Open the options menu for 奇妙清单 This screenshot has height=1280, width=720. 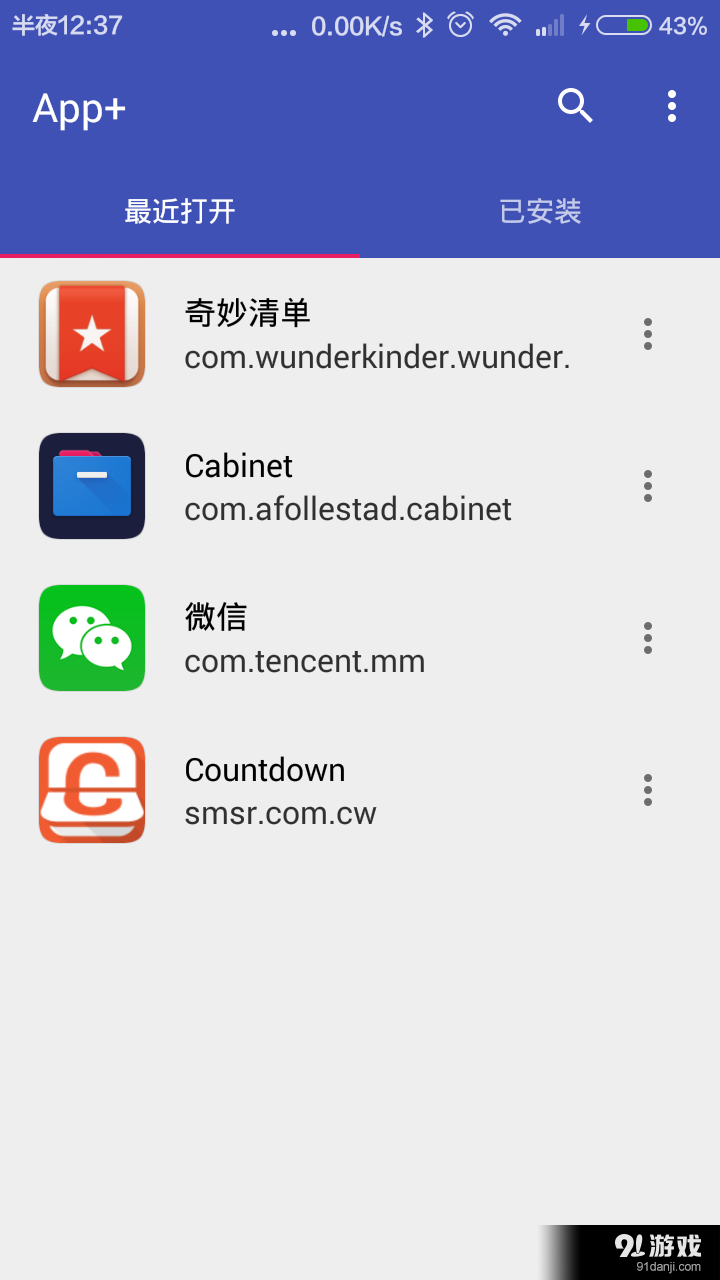[647, 334]
